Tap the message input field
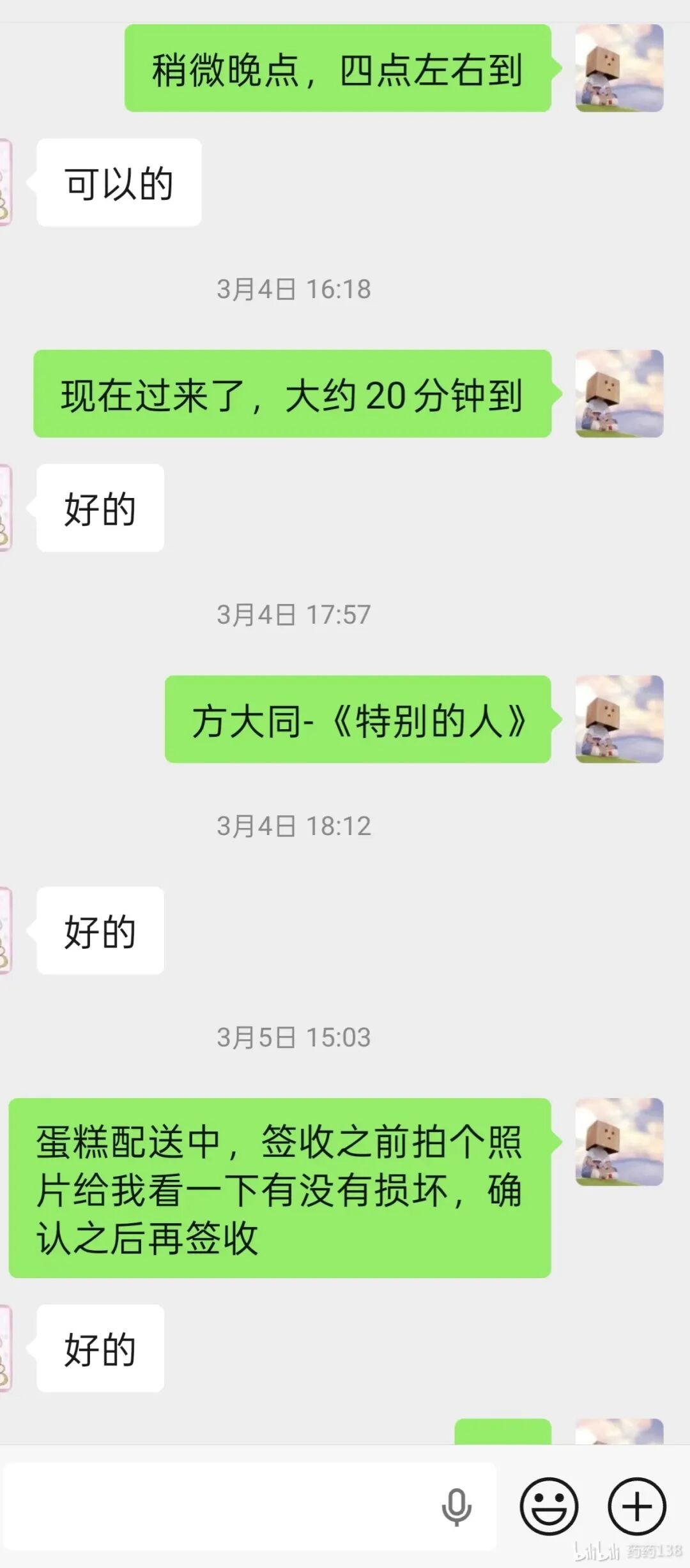The image size is (690, 1568). [x=217, y=1507]
